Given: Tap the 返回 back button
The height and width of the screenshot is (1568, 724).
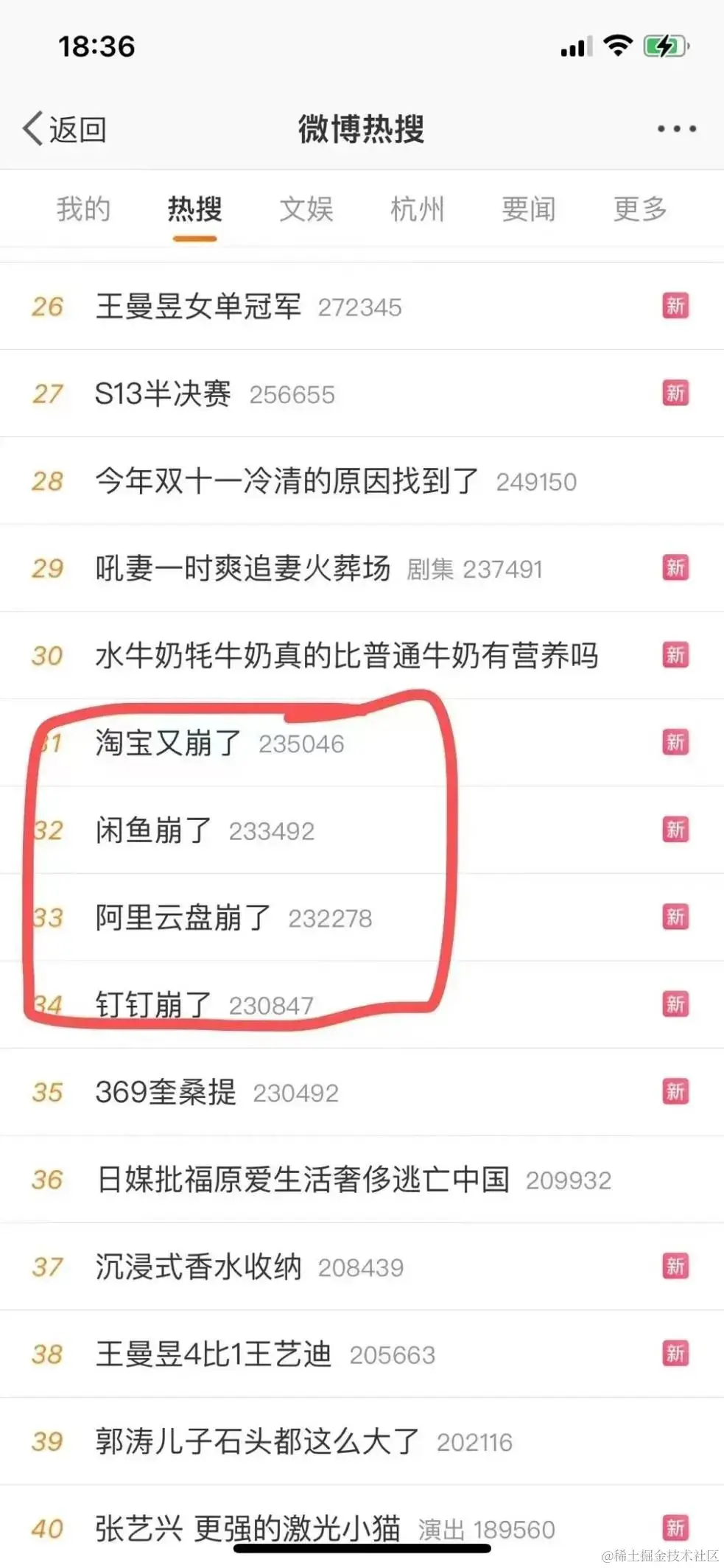Looking at the screenshot, I should [x=65, y=130].
